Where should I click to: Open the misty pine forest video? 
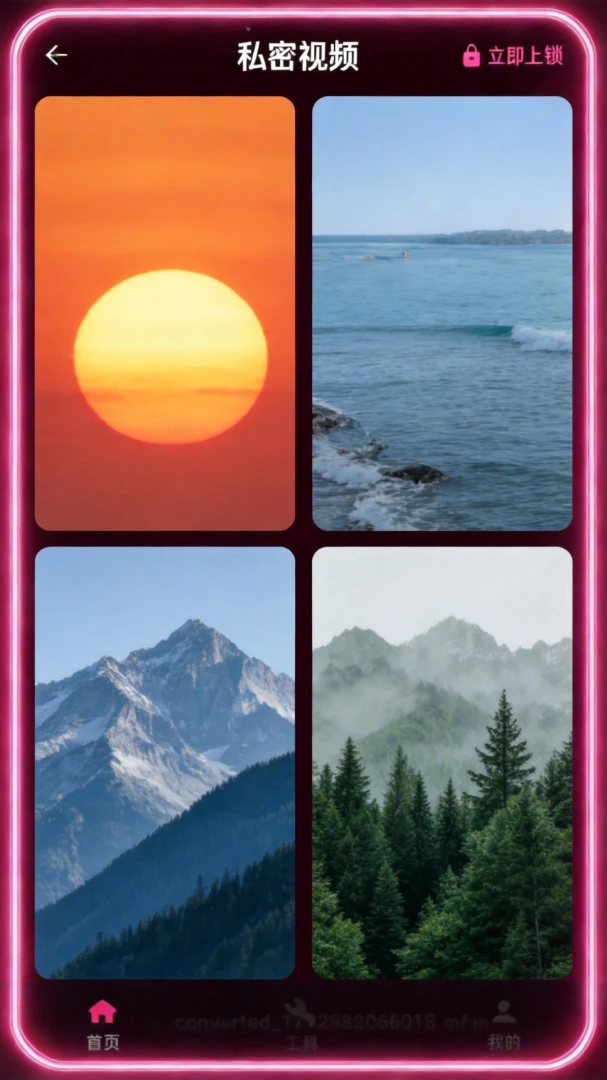[x=442, y=762]
